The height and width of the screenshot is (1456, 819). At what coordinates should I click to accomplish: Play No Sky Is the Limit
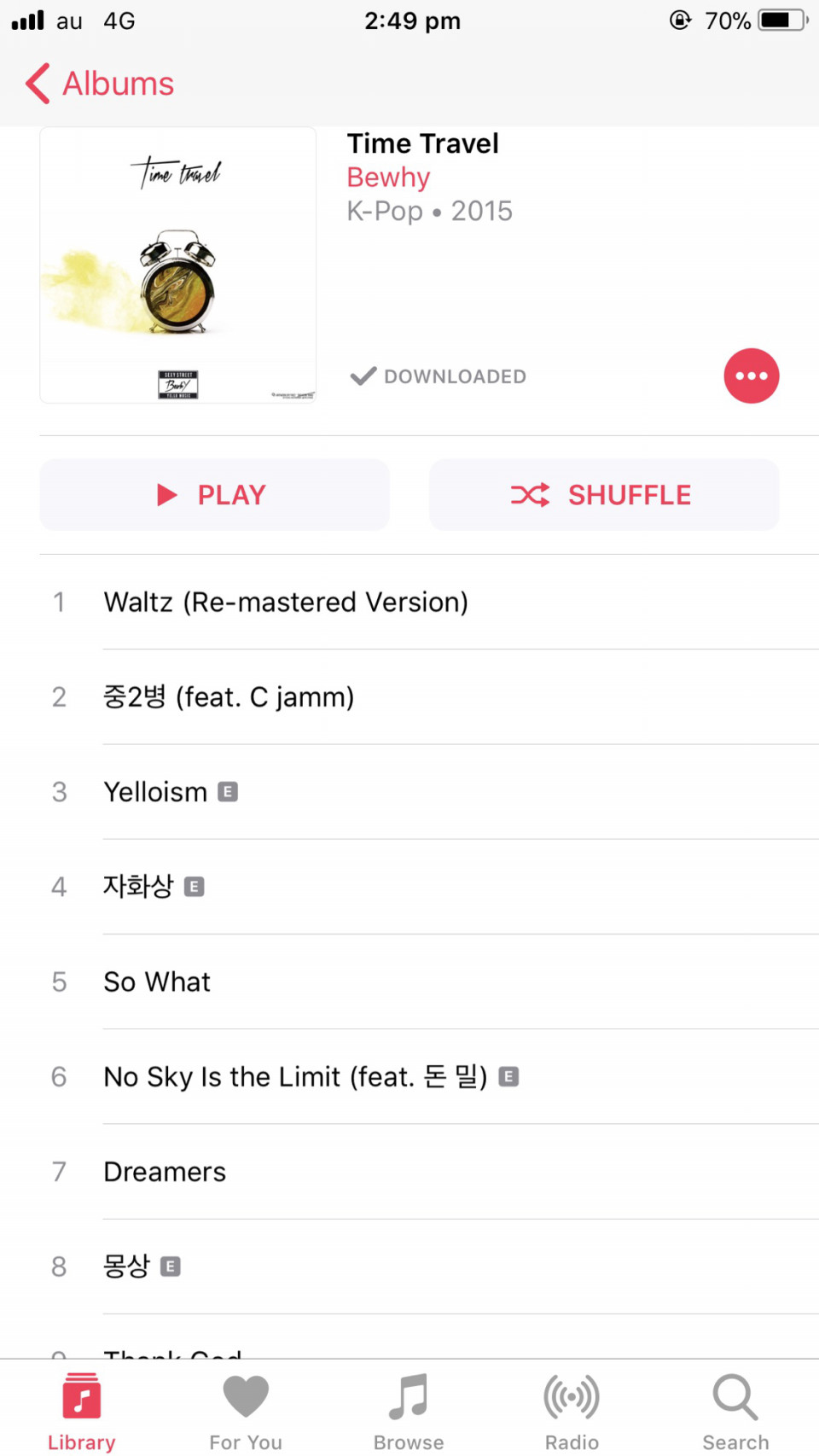tap(295, 1077)
